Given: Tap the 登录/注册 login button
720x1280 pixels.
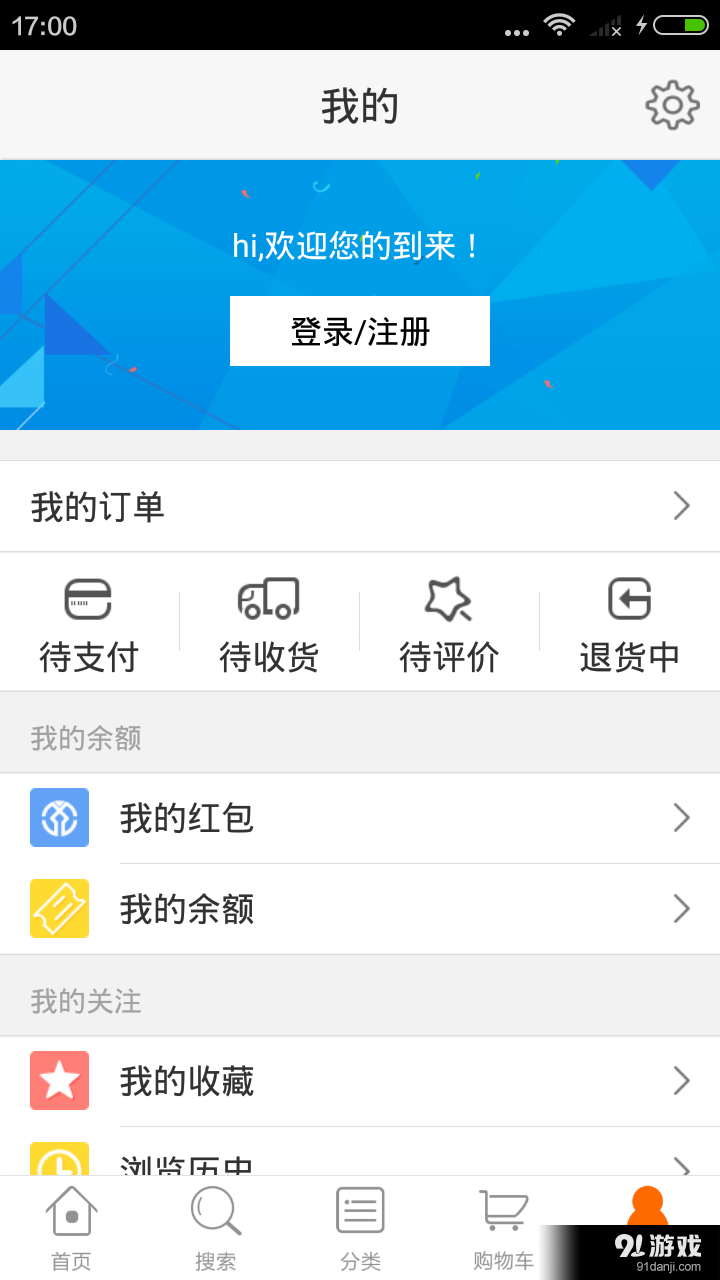Looking at the screenshot, I should (x=360, y=331).
